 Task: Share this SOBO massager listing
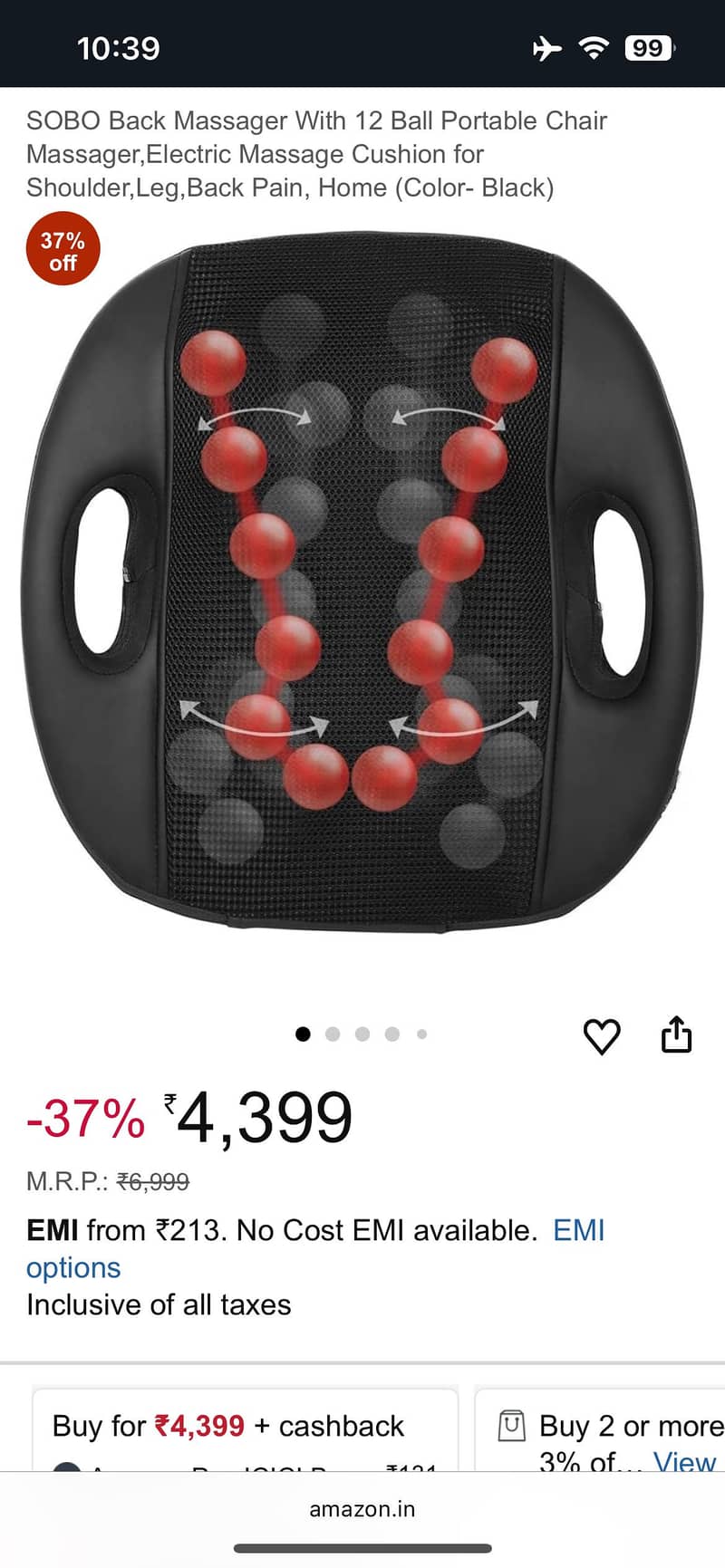coord(676,1034)
